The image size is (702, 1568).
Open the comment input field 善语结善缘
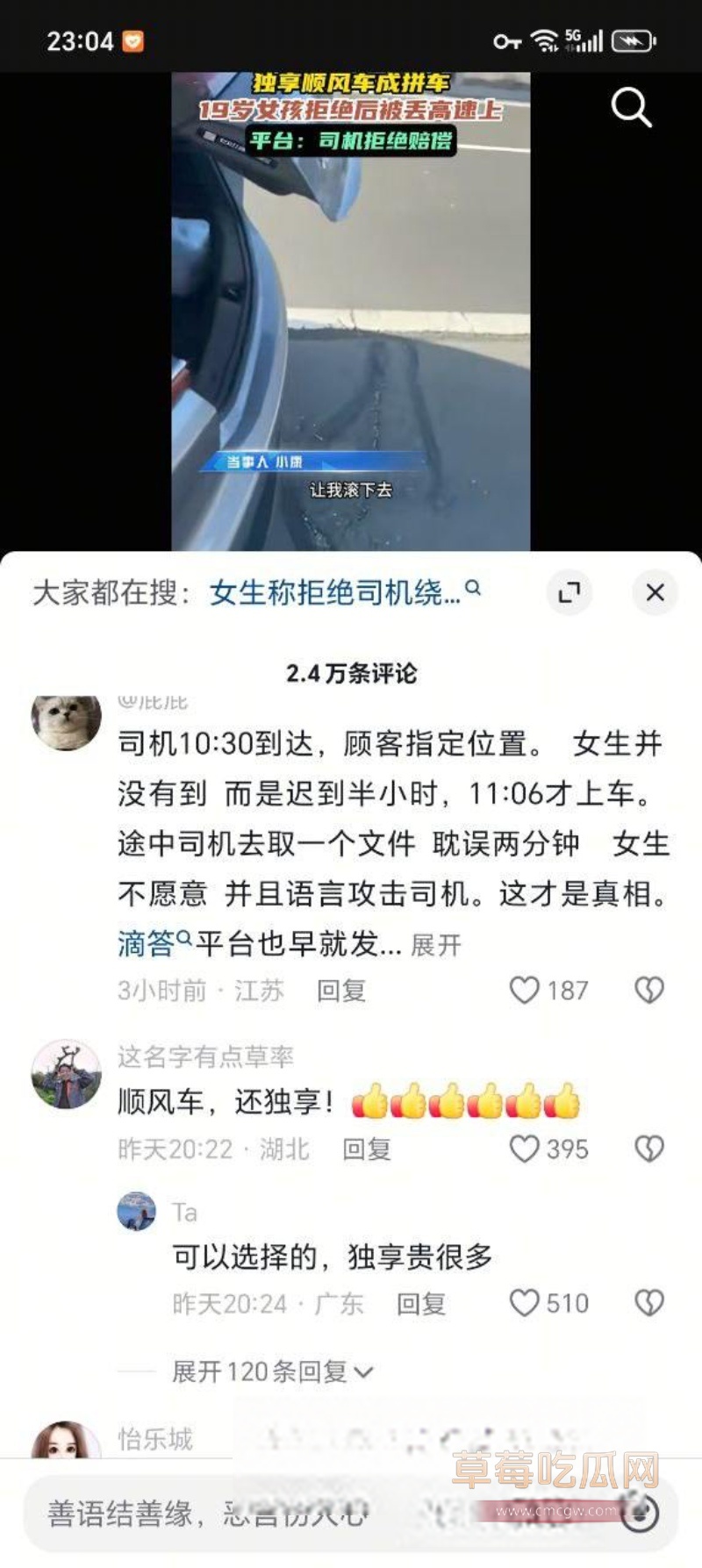211,1513
